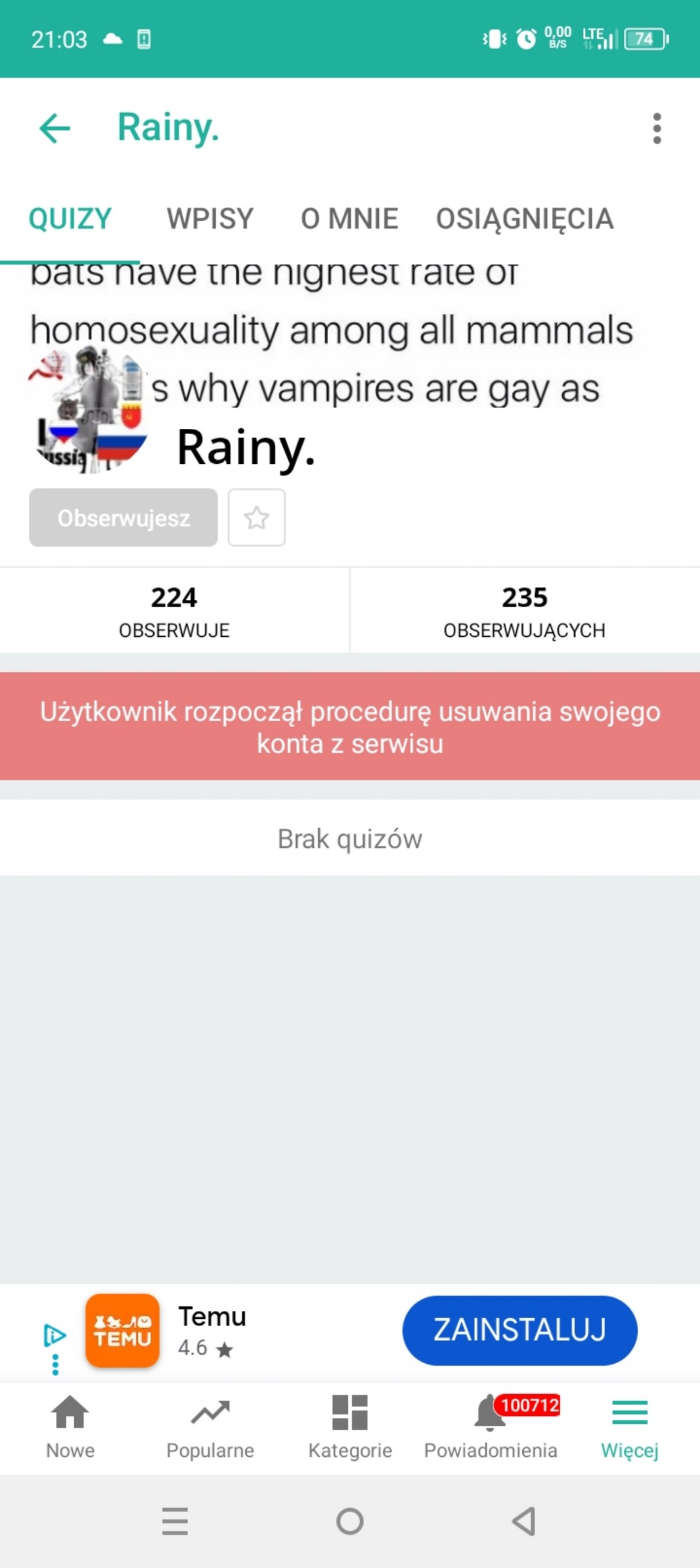Go to the system home screen
This screenshot has width=700, height=1568.
[350, 1521]
